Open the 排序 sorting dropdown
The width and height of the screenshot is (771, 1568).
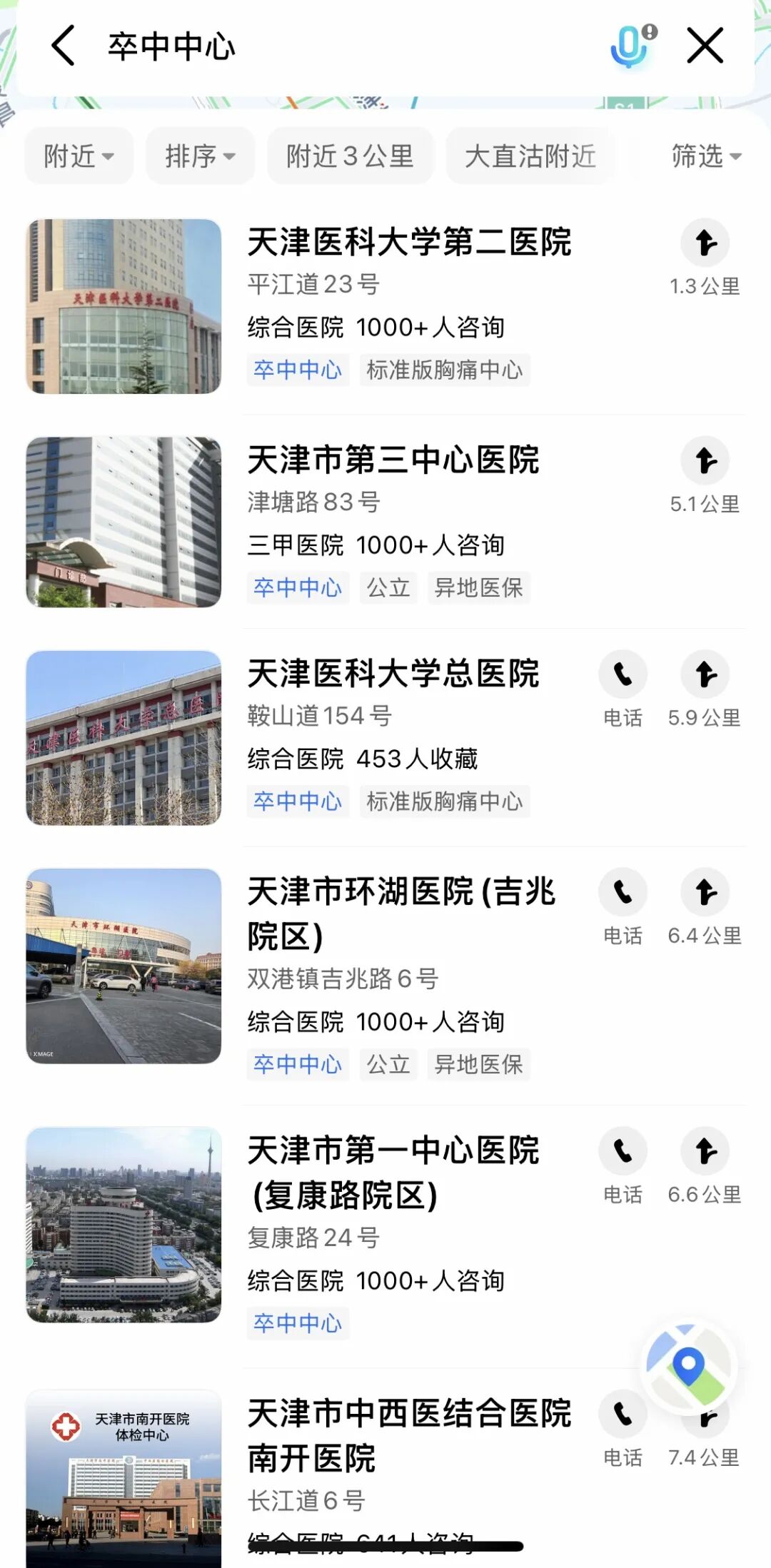pos(200,156)
